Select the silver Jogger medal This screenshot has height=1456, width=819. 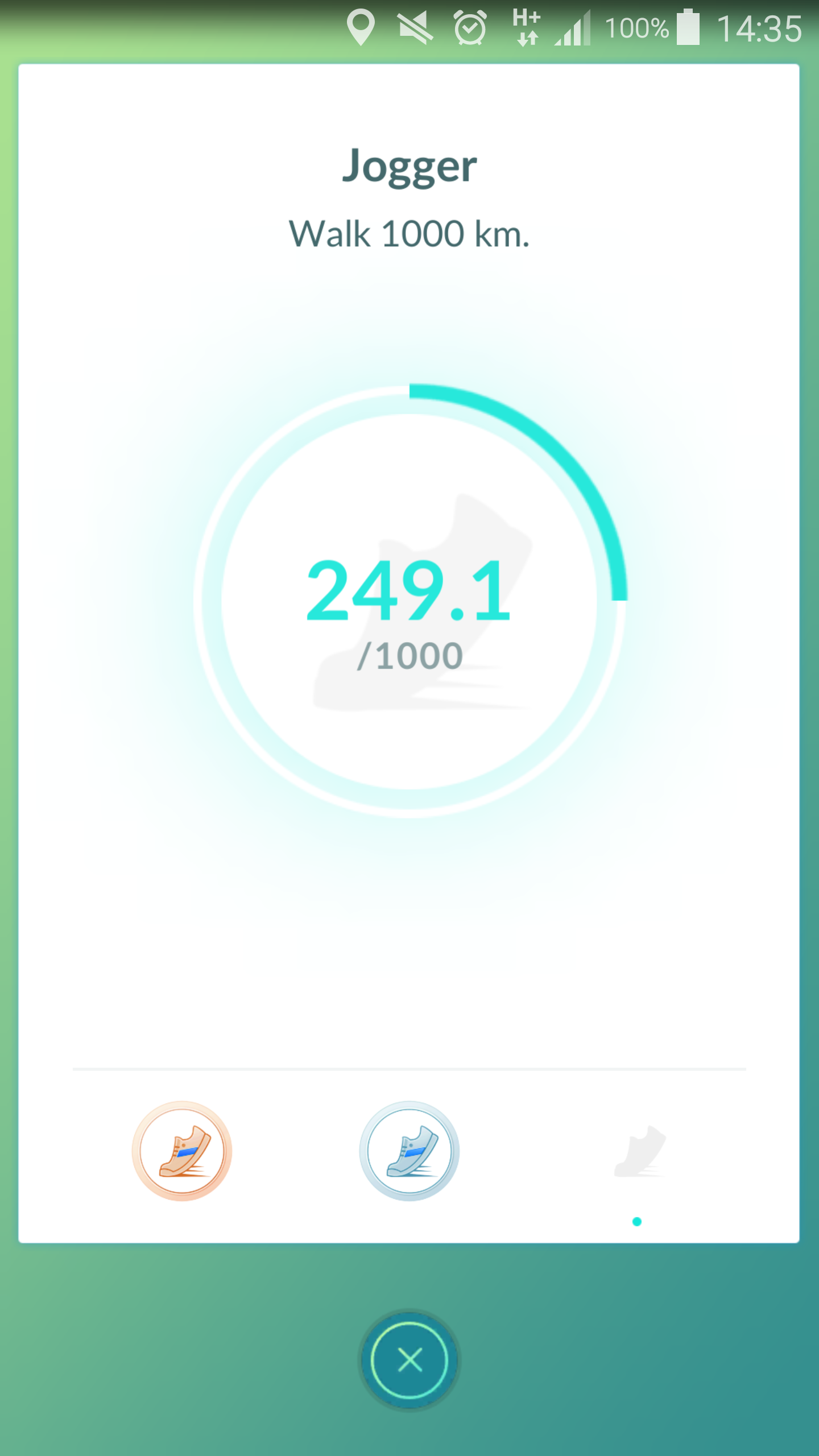coord(409,1151)
